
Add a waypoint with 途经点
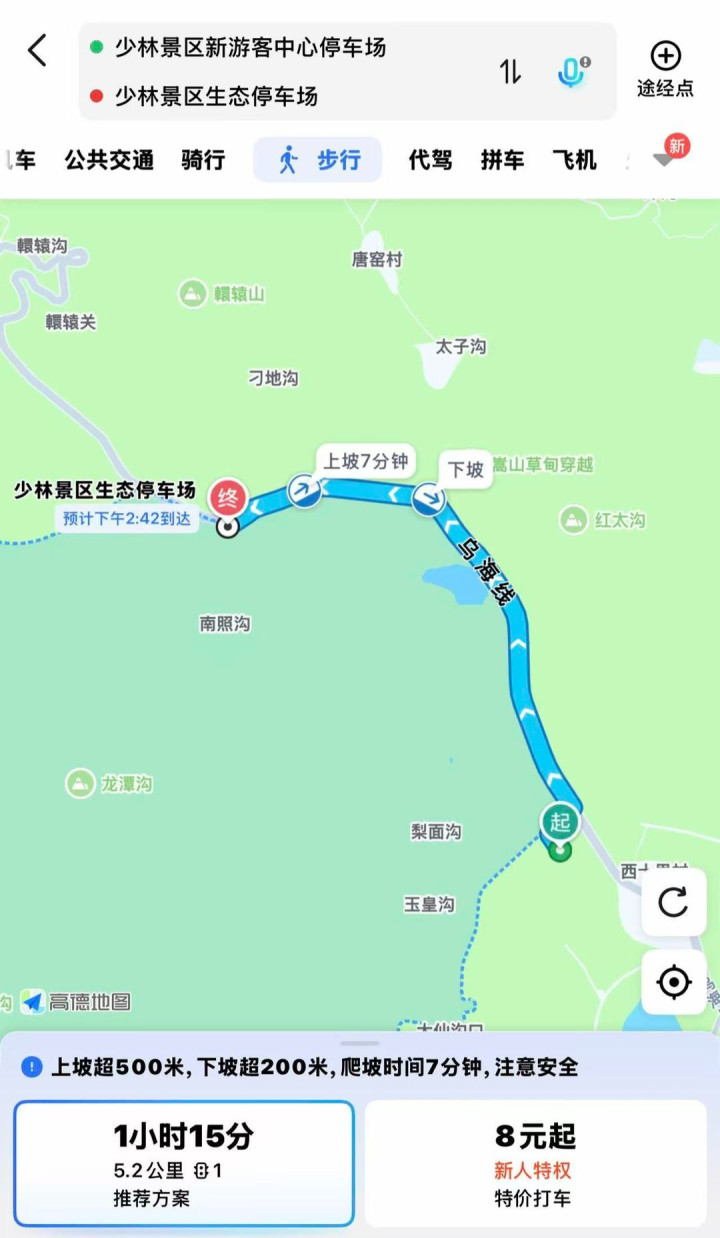665,69
